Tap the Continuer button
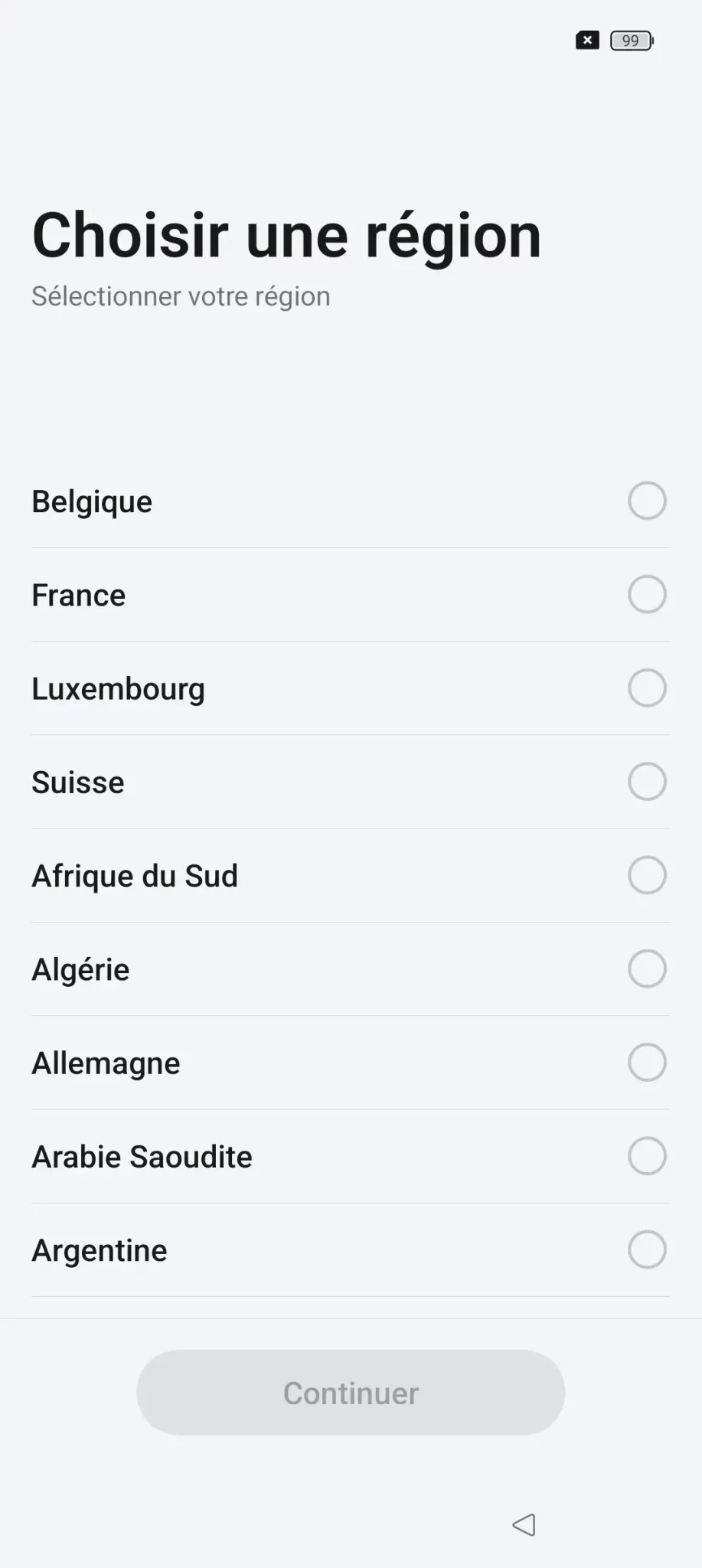Viewport: 702px width, 1568px height. click(x=351, y=1393)
